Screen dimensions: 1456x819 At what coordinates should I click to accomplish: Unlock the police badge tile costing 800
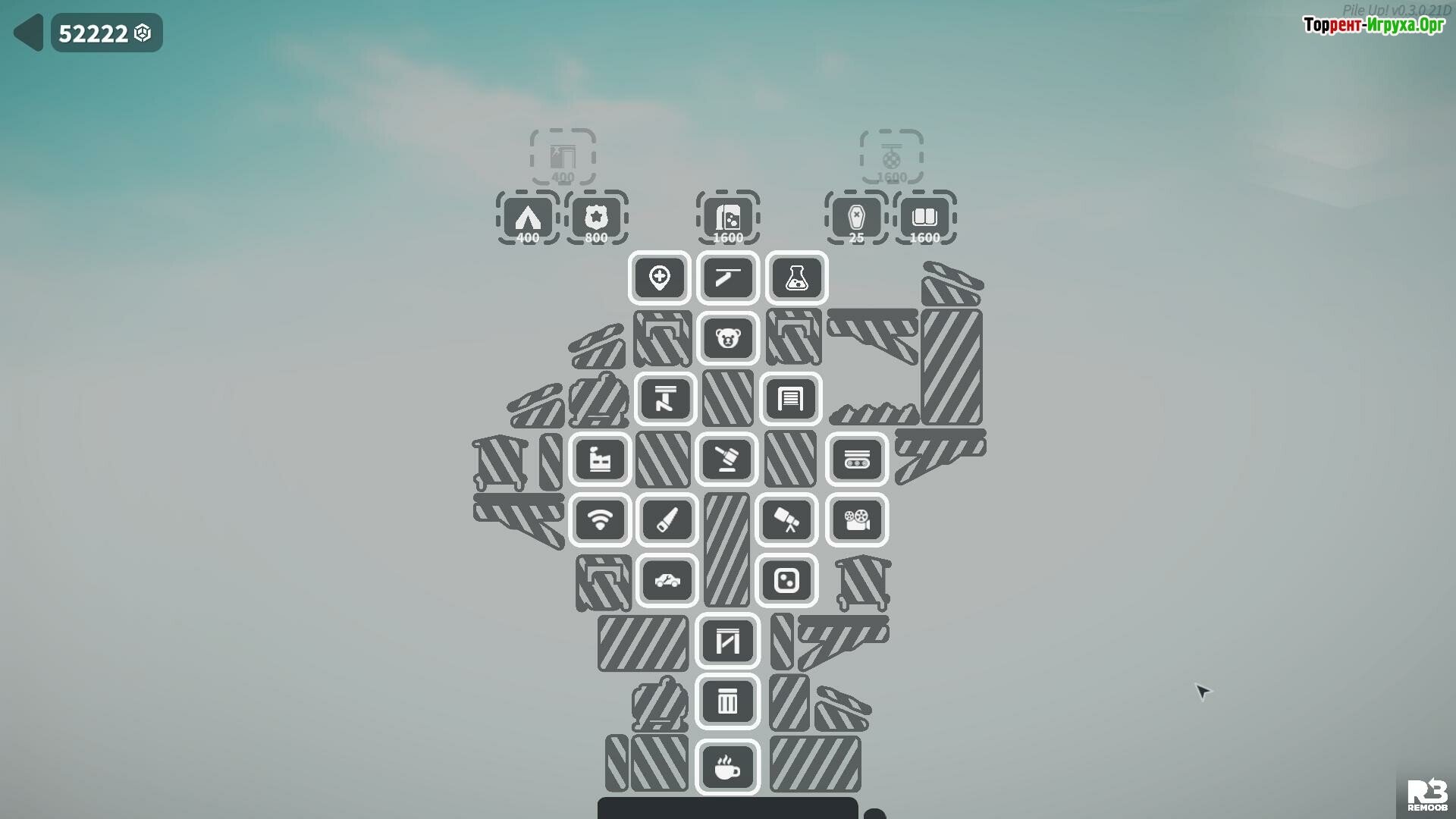click(596, 218)
